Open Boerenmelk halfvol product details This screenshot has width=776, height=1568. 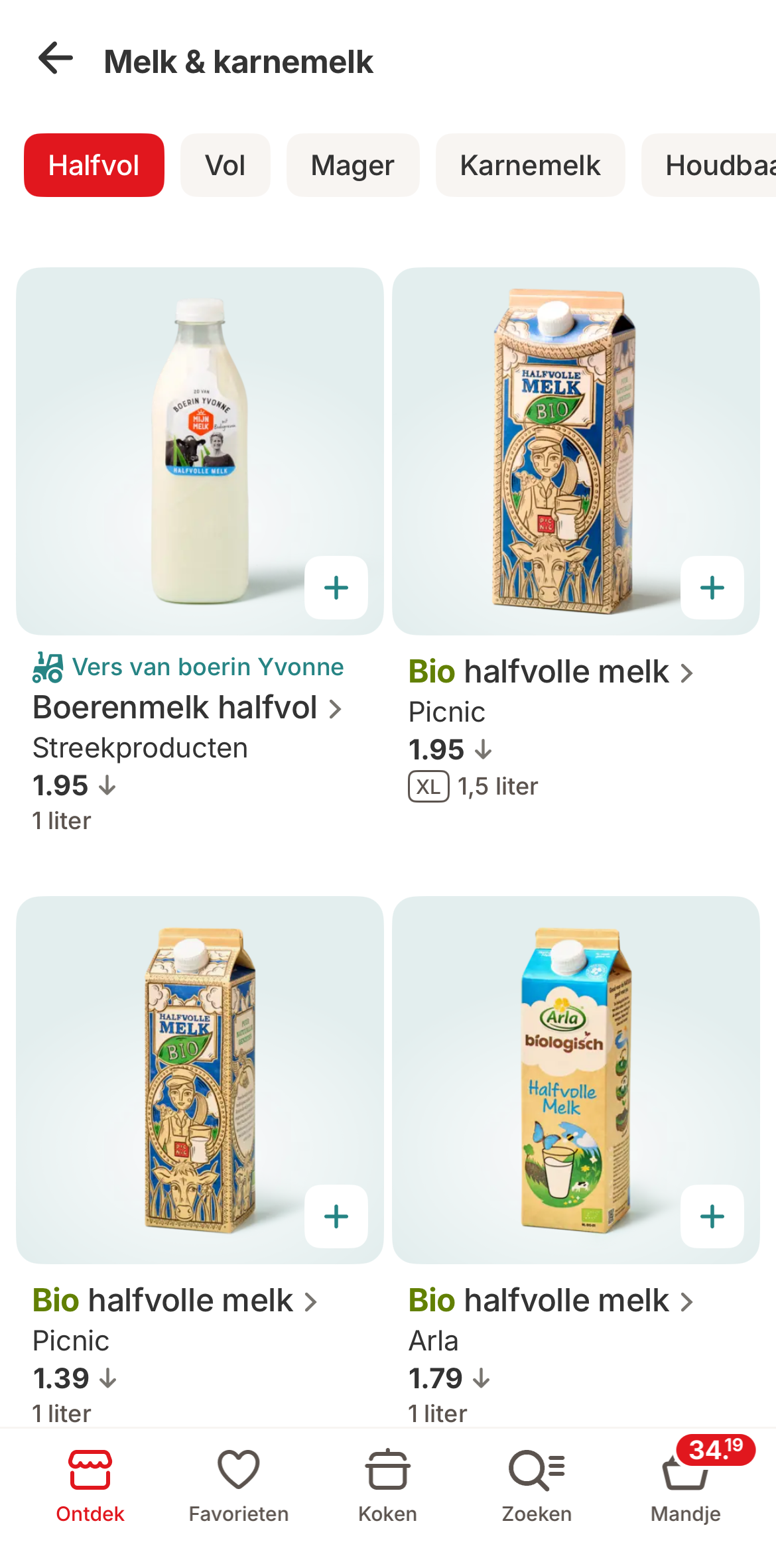point(187,708)
